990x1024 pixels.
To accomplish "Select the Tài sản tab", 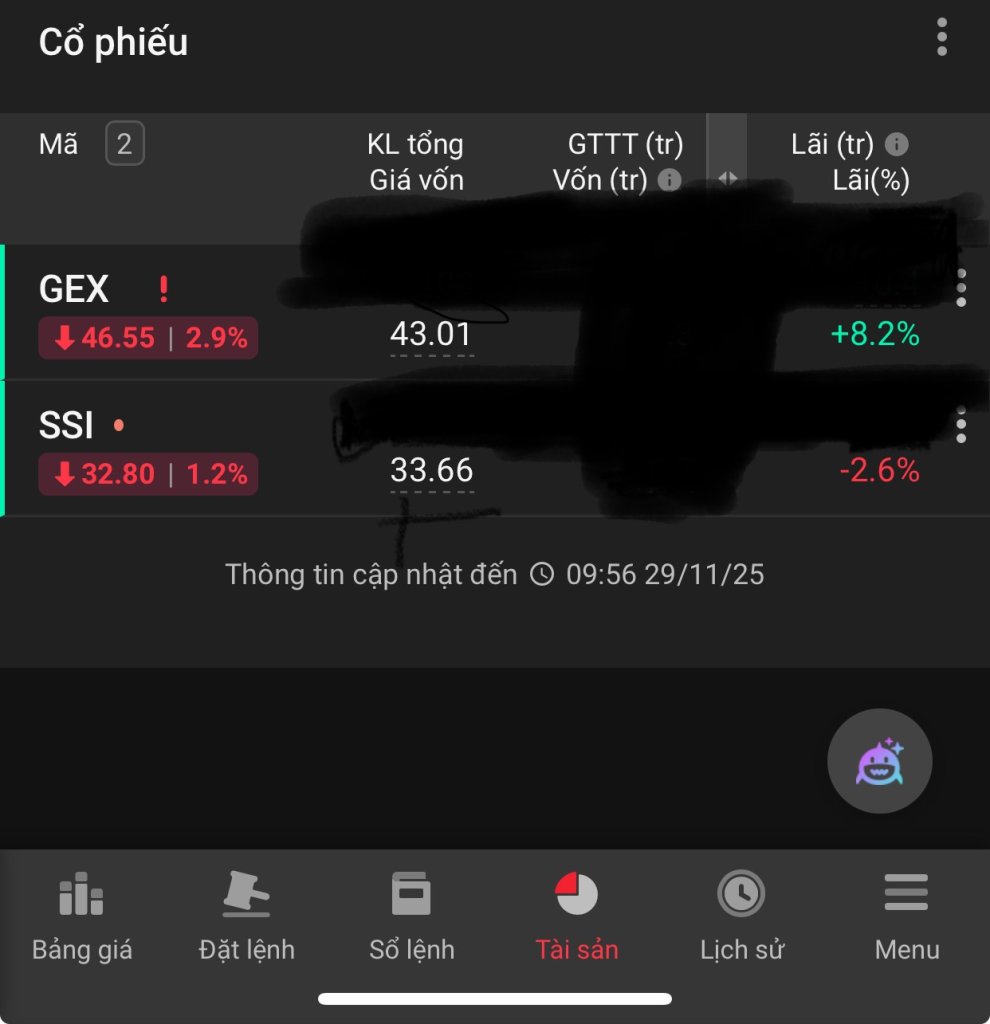I will pyautogui.click(x=577, y=916).
